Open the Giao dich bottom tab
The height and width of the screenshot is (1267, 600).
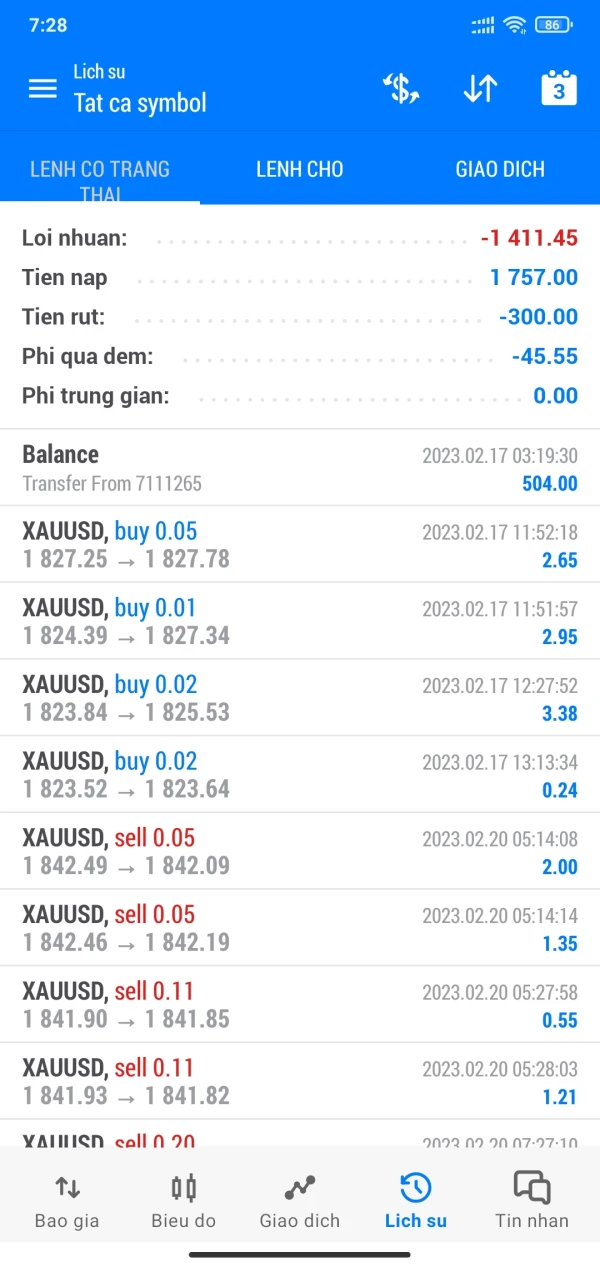[299, 1201]
